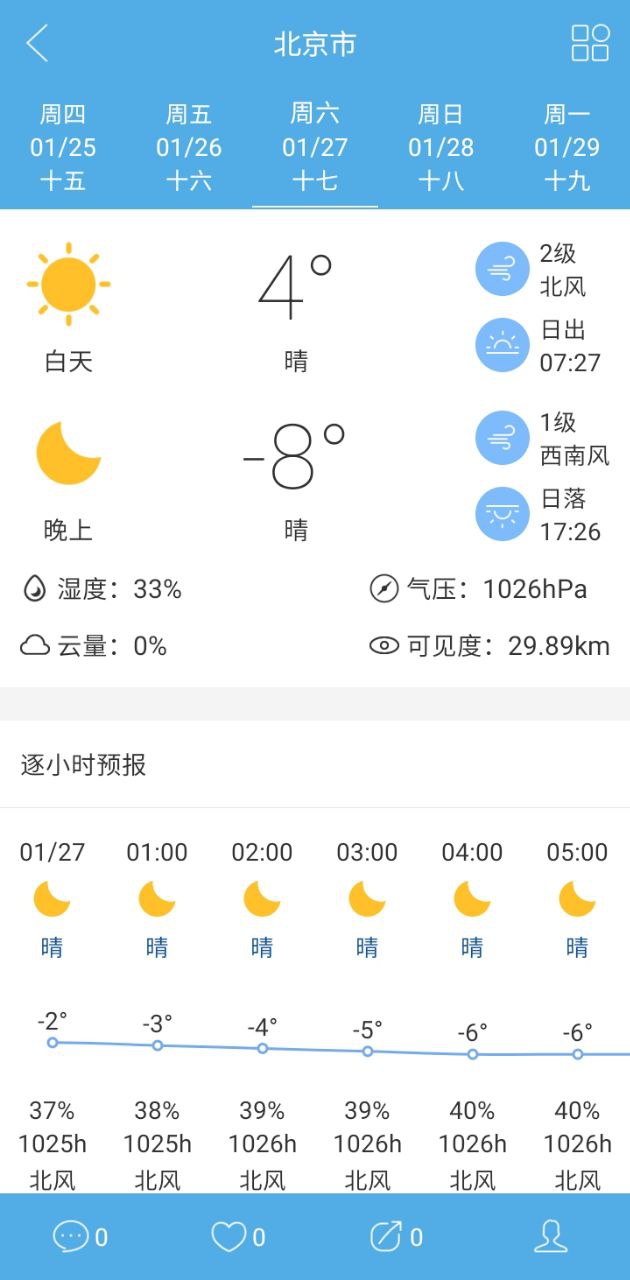Select the 周五 01/26 date tab

tap(189, 147)
